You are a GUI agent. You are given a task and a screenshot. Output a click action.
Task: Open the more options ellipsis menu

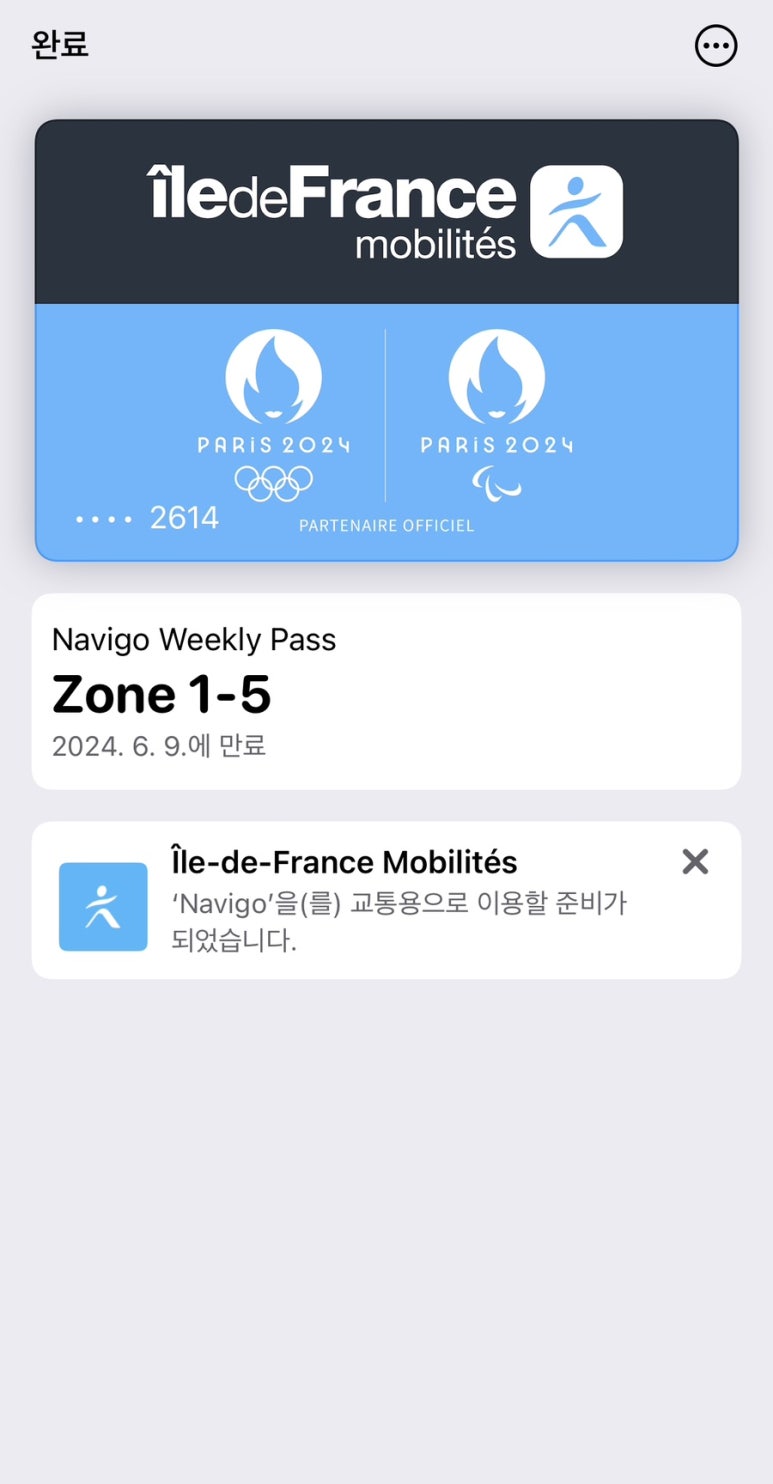pyautogui.click(x=715, y=46)
